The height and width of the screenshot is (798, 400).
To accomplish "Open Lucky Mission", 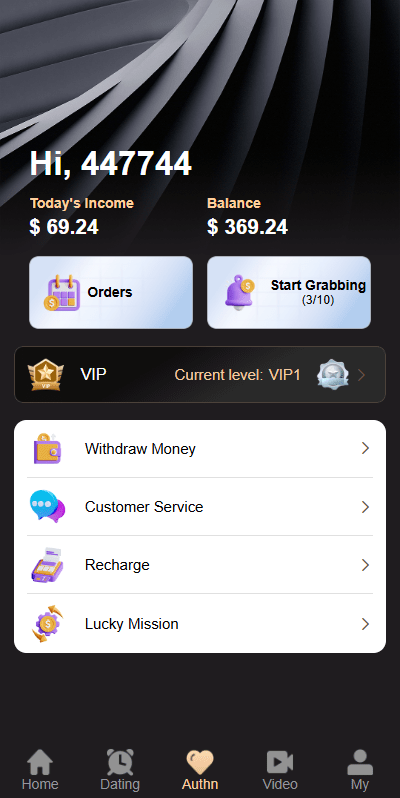I will (200, 623).
